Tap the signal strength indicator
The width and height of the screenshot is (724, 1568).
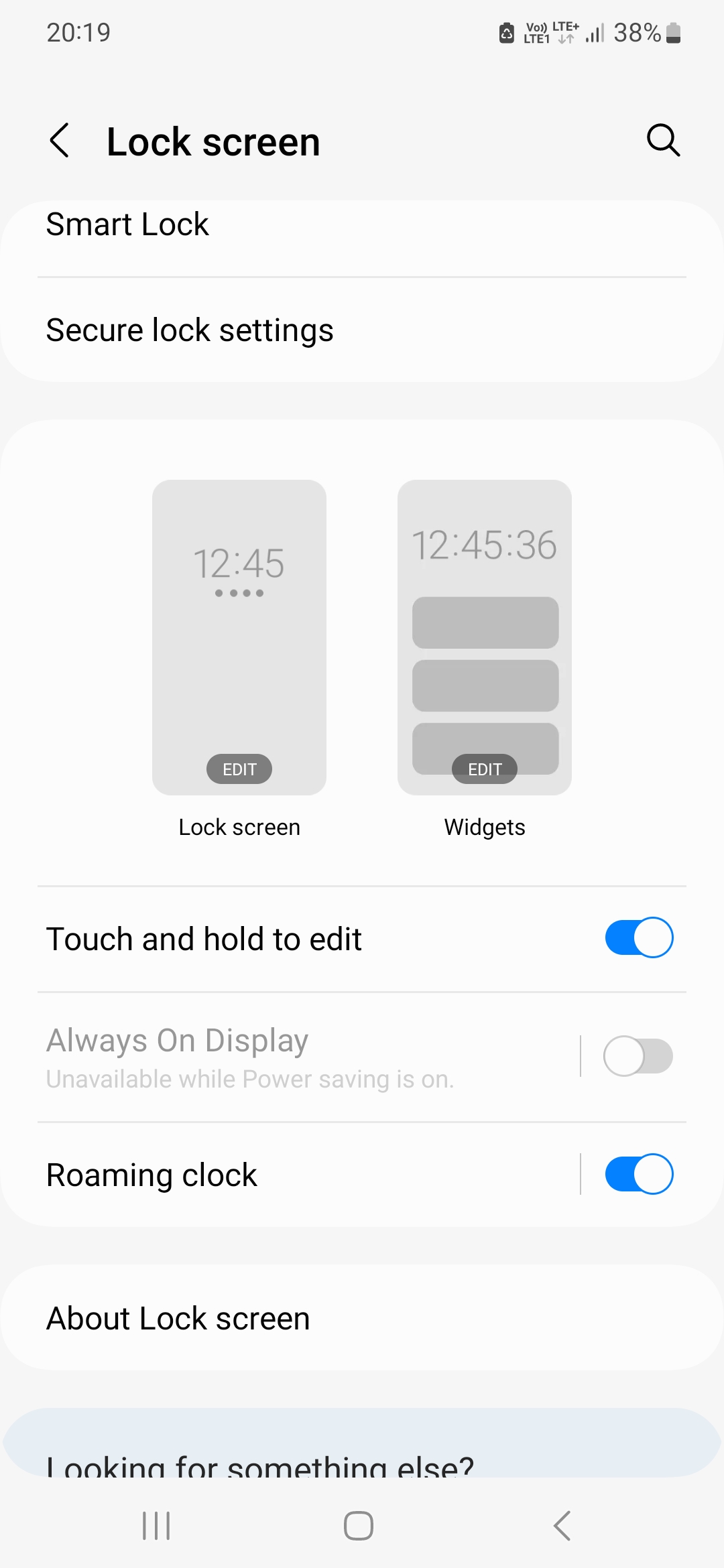[594, 32]
